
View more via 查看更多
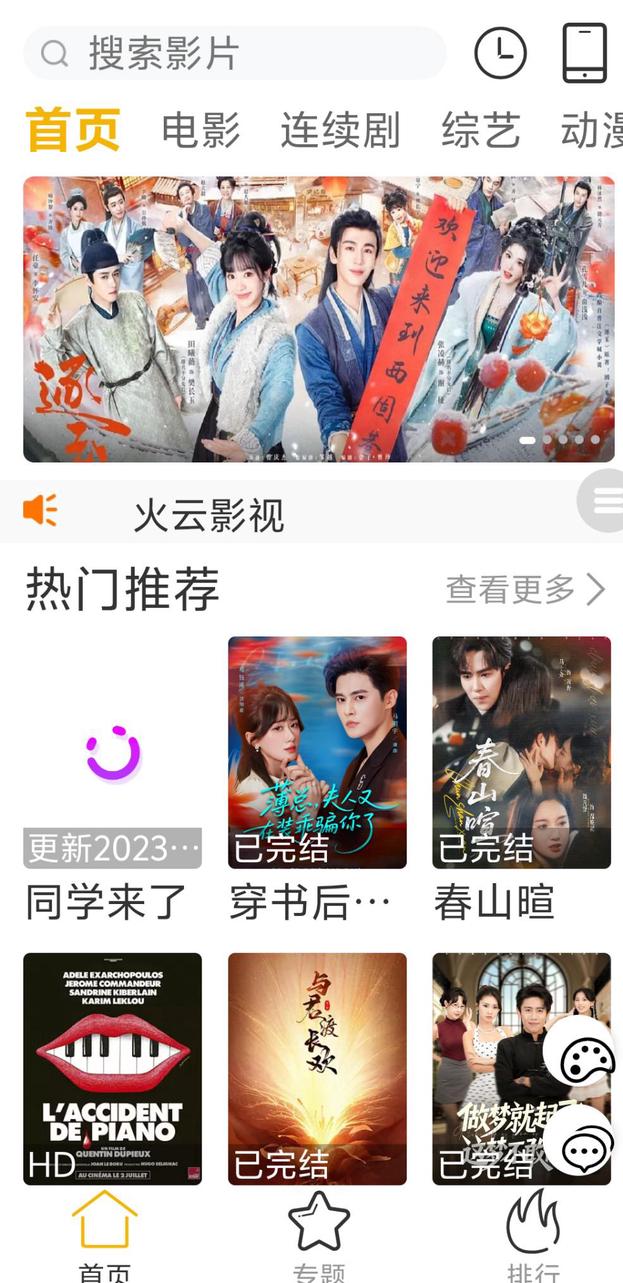point(525,589)
